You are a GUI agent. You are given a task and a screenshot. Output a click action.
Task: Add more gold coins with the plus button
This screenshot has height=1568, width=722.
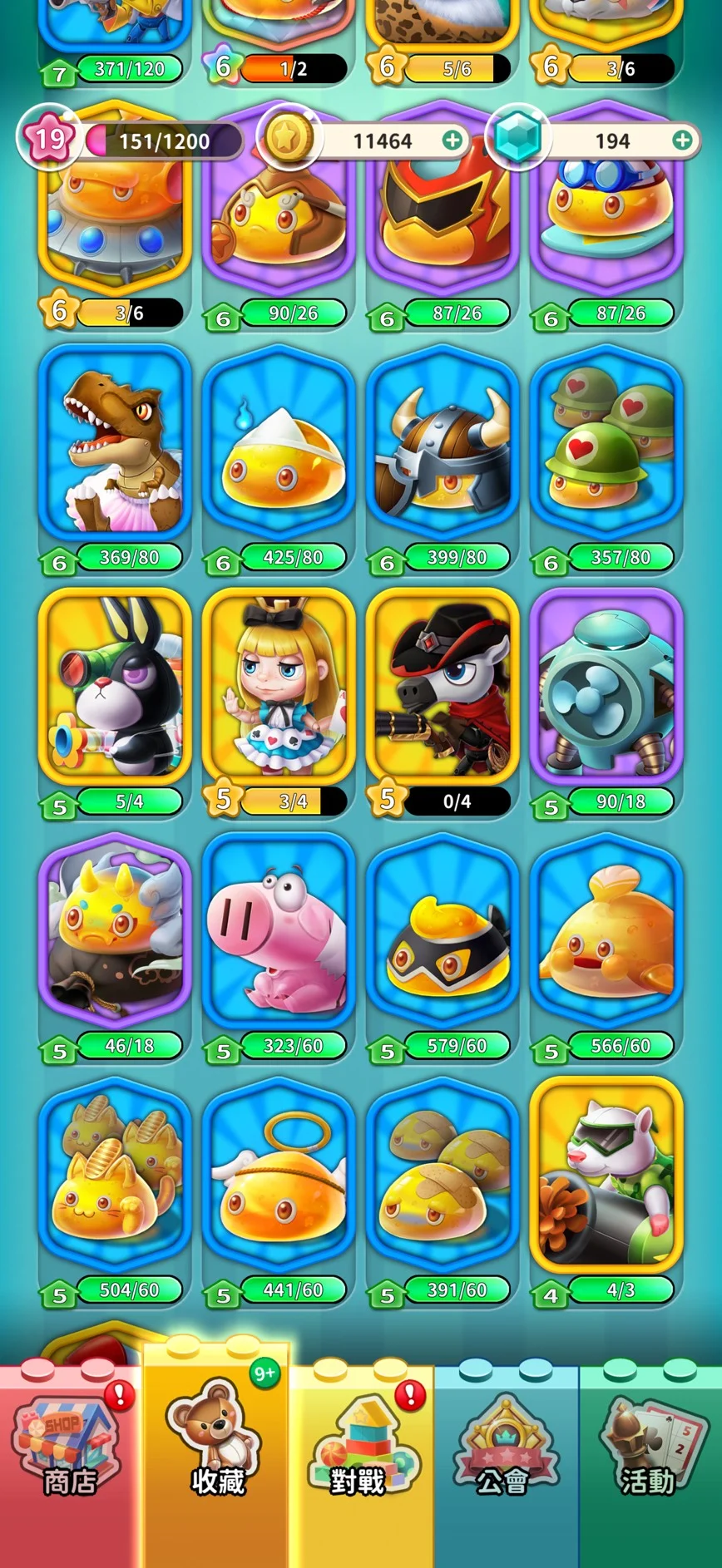[x=452, y=140]
